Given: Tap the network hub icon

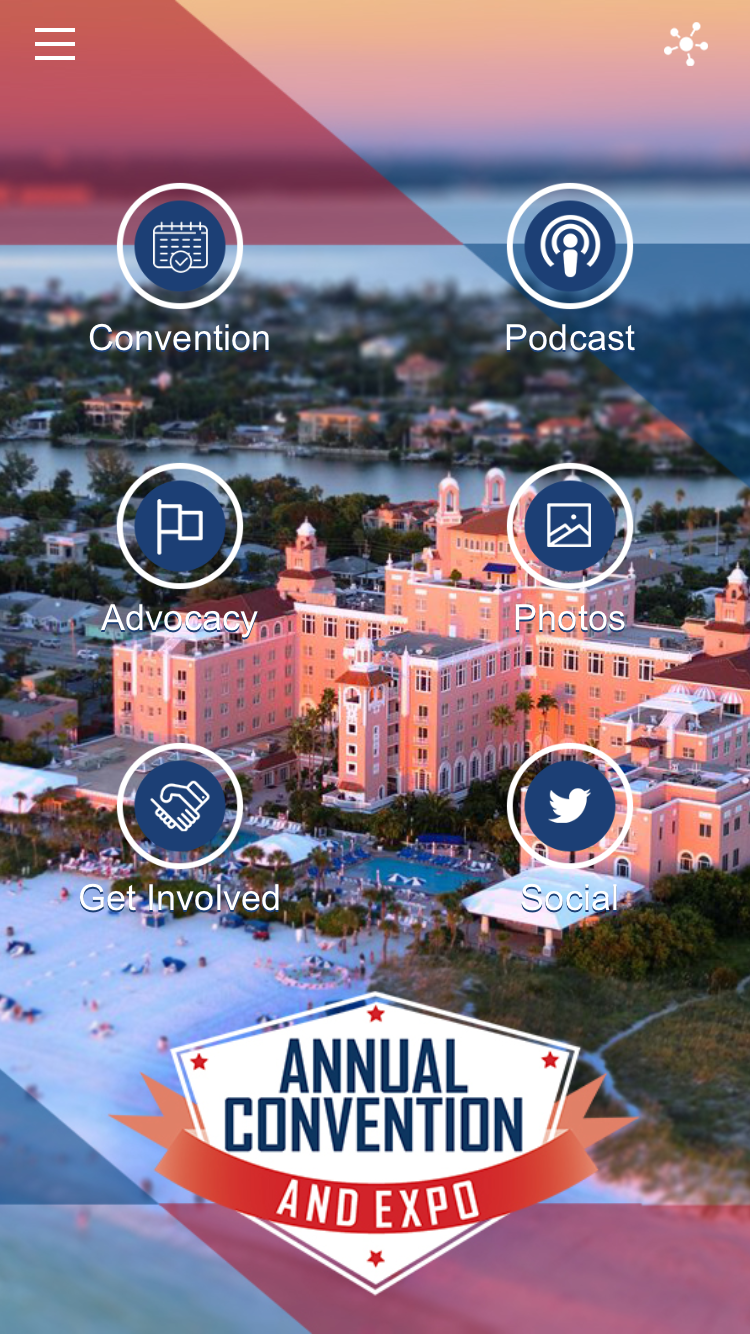Looking at the screenshot, I should (x=686, y=45).
